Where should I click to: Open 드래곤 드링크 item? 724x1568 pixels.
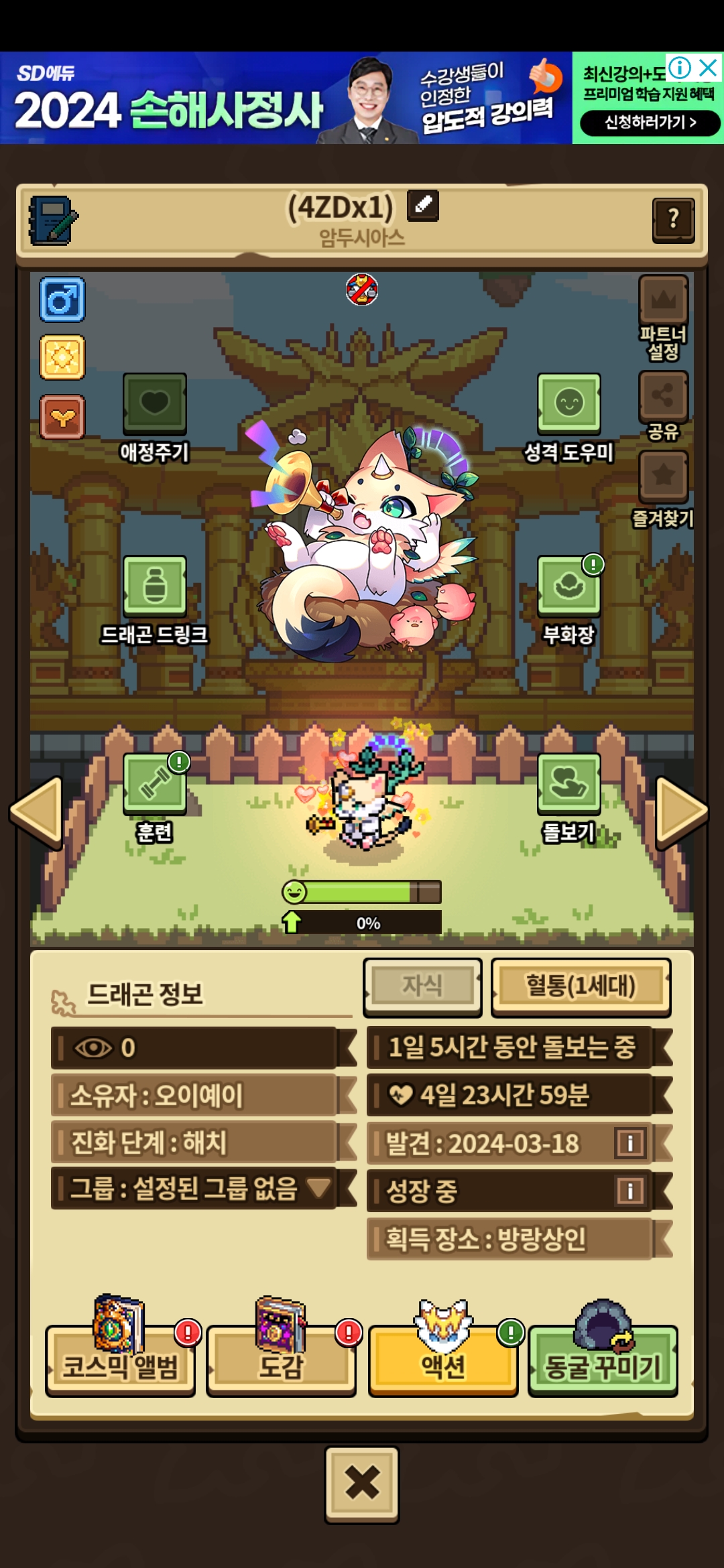(154, 586)
